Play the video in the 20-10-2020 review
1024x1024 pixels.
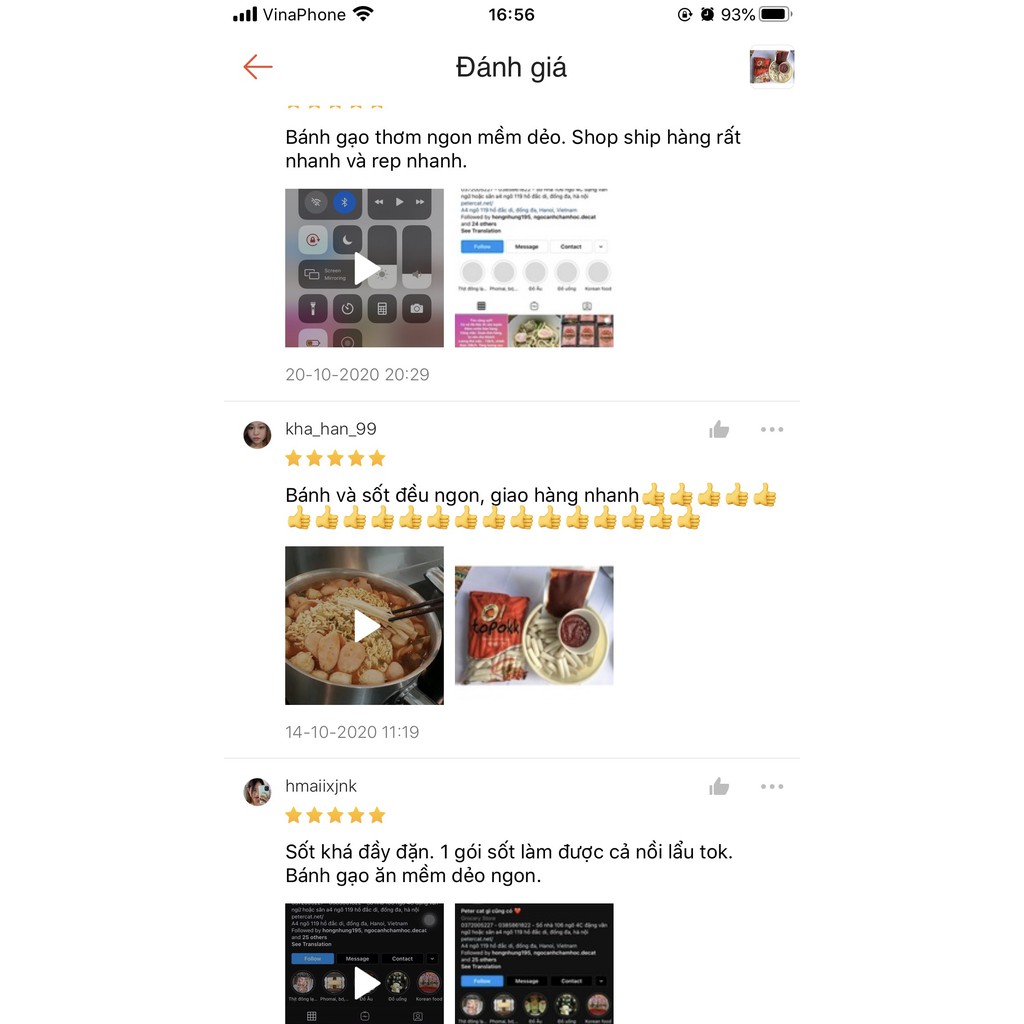365,268
